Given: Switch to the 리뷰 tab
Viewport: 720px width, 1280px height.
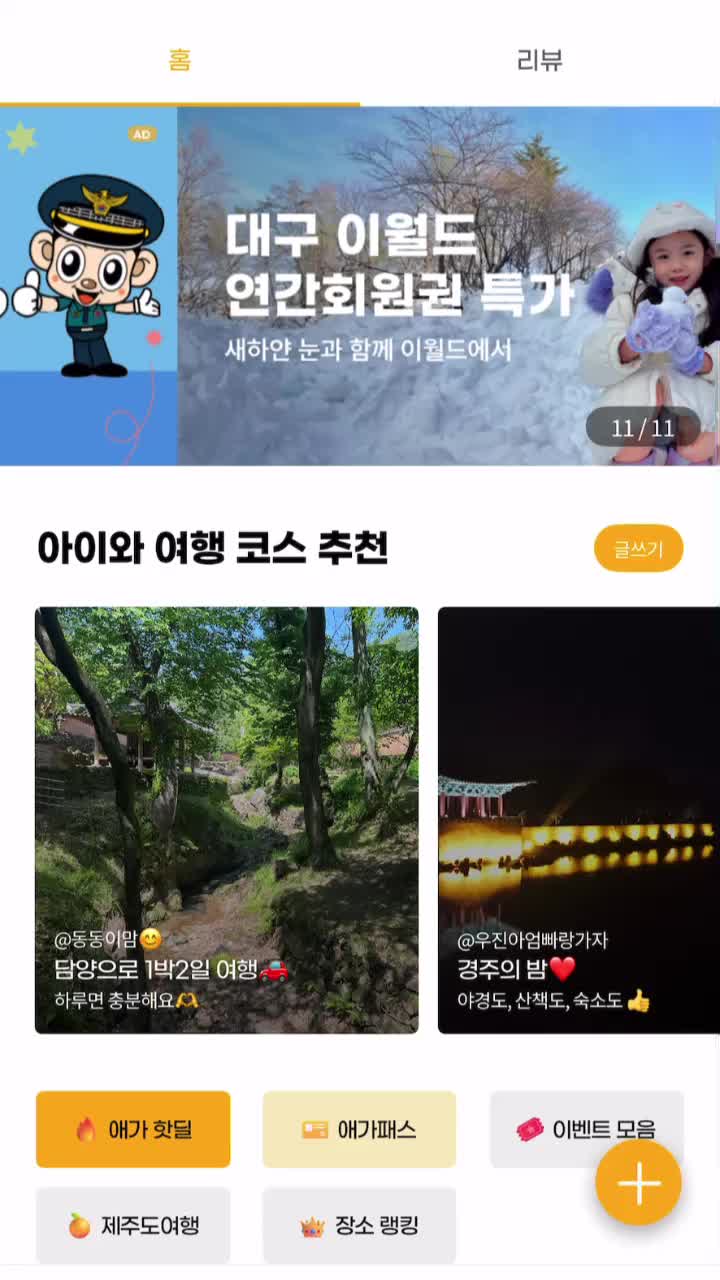Looking at the screenshot, I should click(539, 61).
